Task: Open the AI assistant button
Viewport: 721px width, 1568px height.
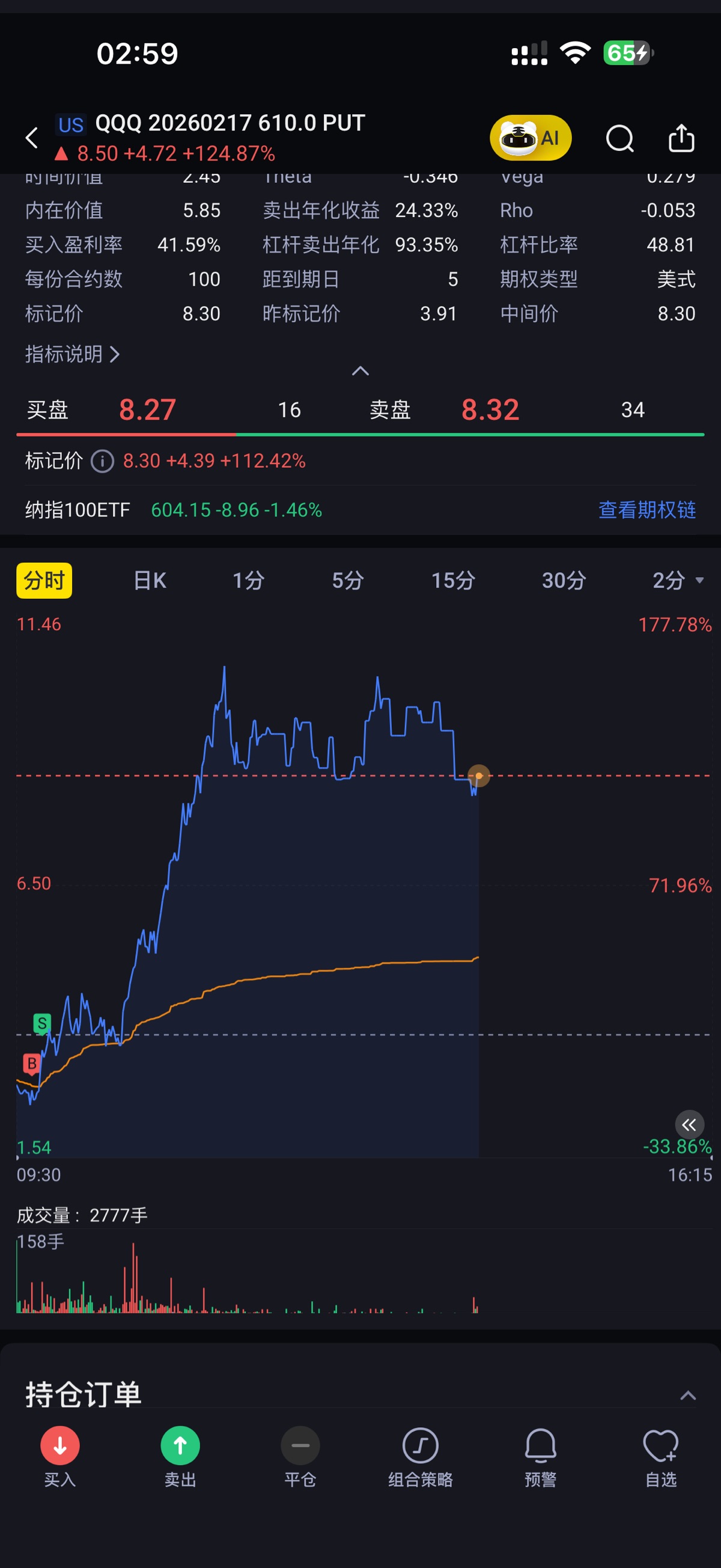Action: 530,138
